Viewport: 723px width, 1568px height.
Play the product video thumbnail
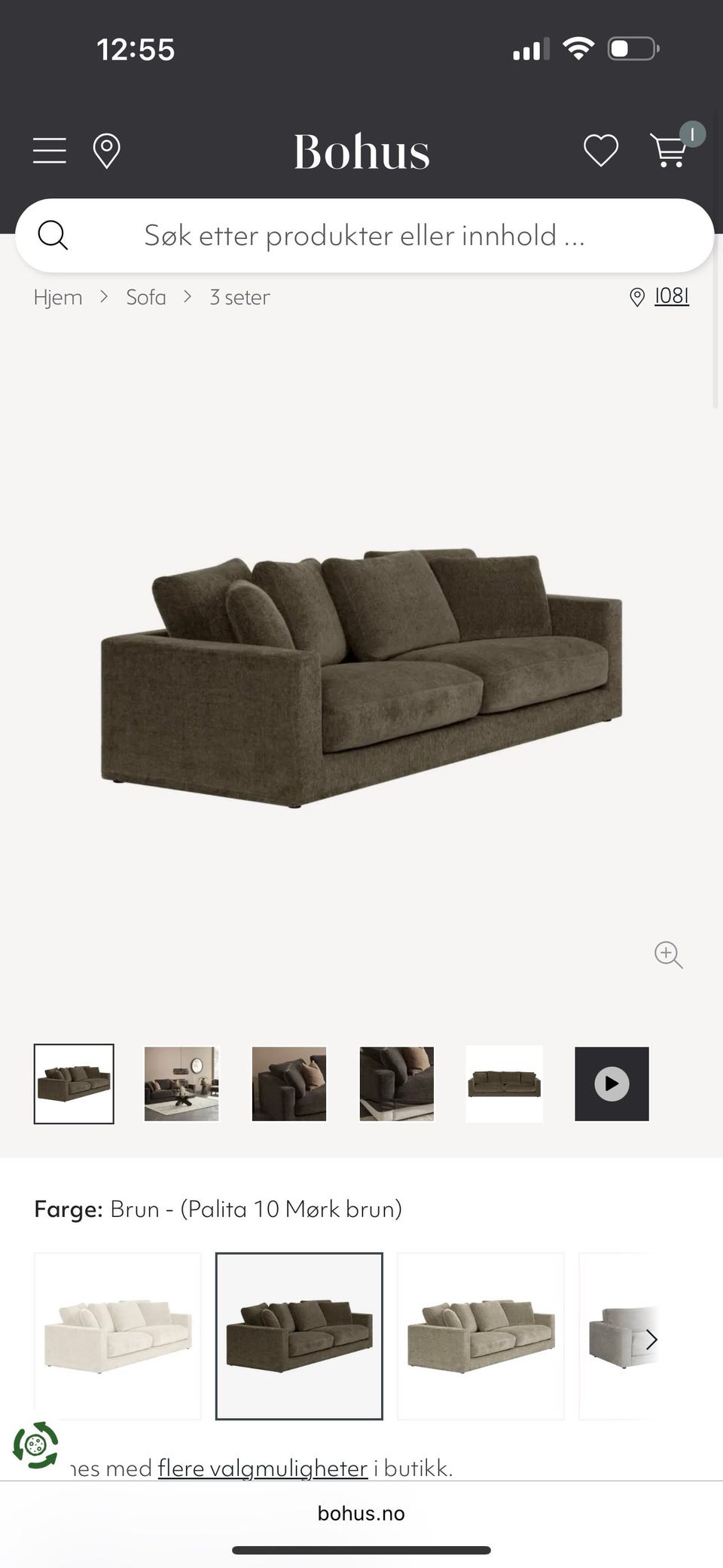point(612,1084)
